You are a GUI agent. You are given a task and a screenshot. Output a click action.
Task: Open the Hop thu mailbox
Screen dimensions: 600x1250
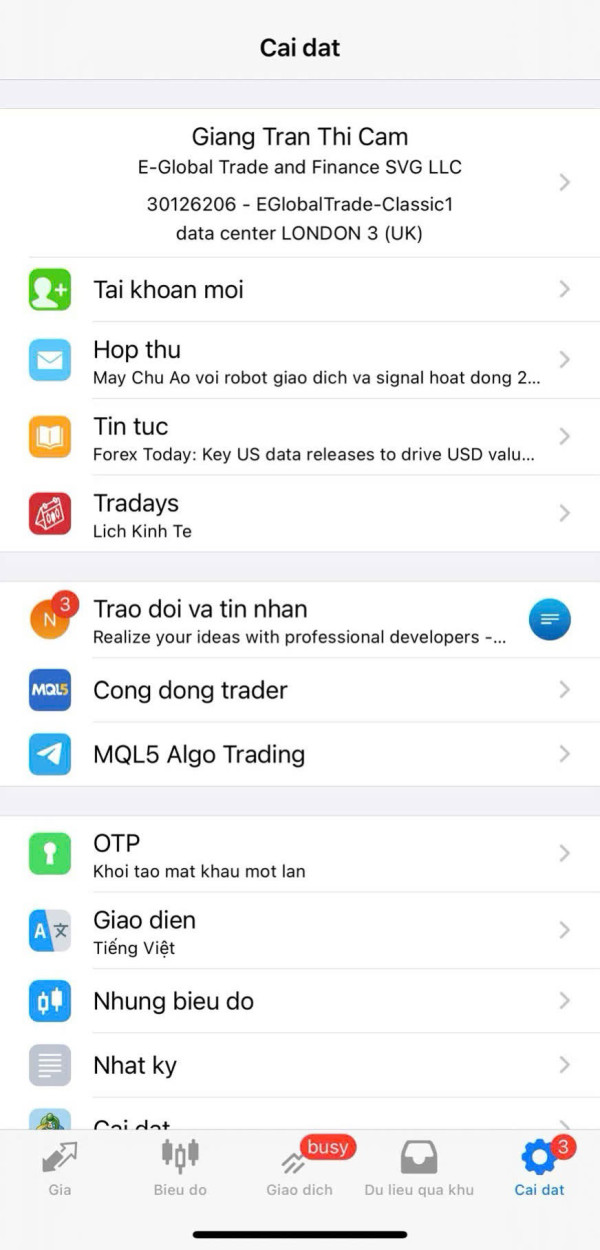pyautogui.click(x=300, y=360)
